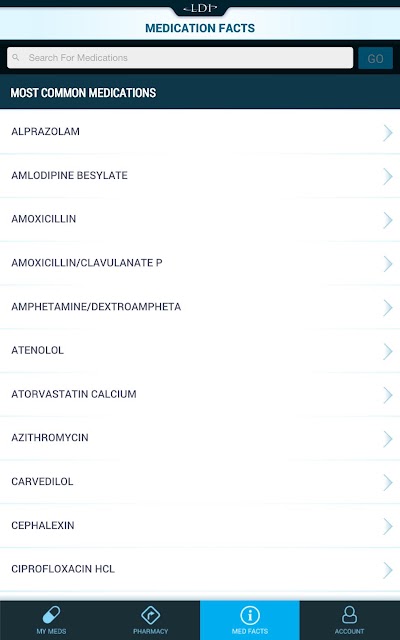Screen dimensions: 400x640
Task: View Carvedilol medication facts
Action: [200, 482]
